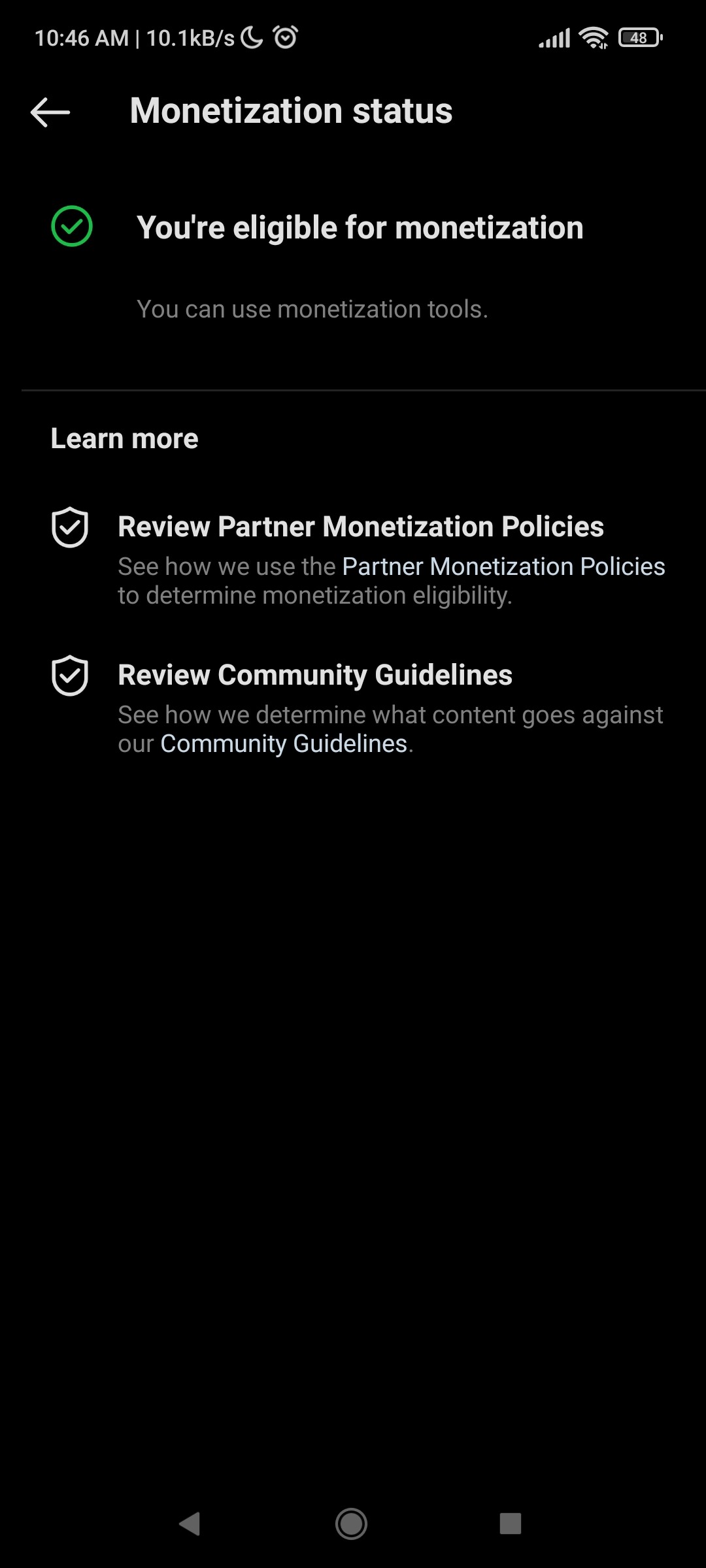Open the Partner Monetization Policies link
The image size is (706, 1568).
[x=503, y=566]
